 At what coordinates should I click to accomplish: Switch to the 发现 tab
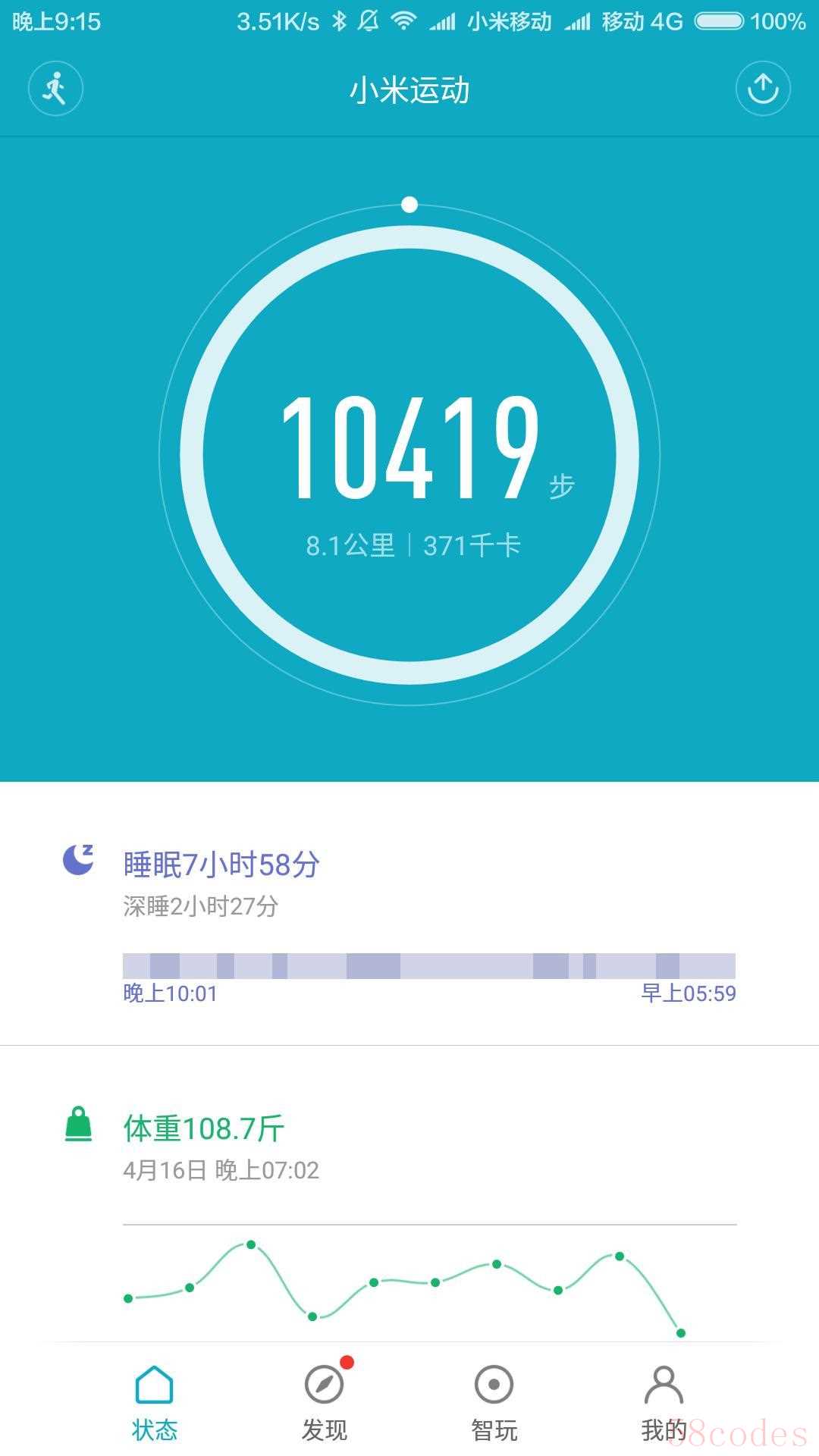[x=325, y=1403]
